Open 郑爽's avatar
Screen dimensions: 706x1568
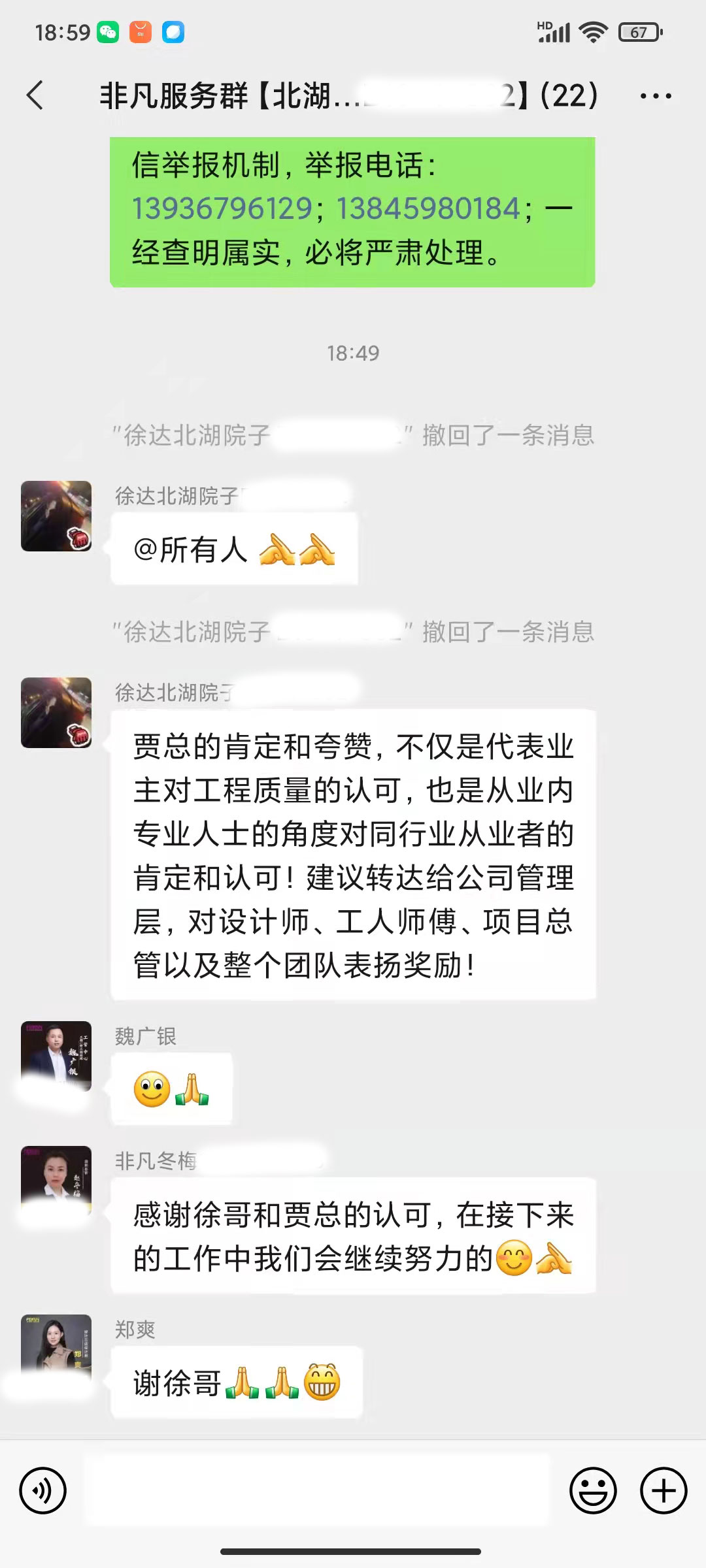pos(56,1349)
